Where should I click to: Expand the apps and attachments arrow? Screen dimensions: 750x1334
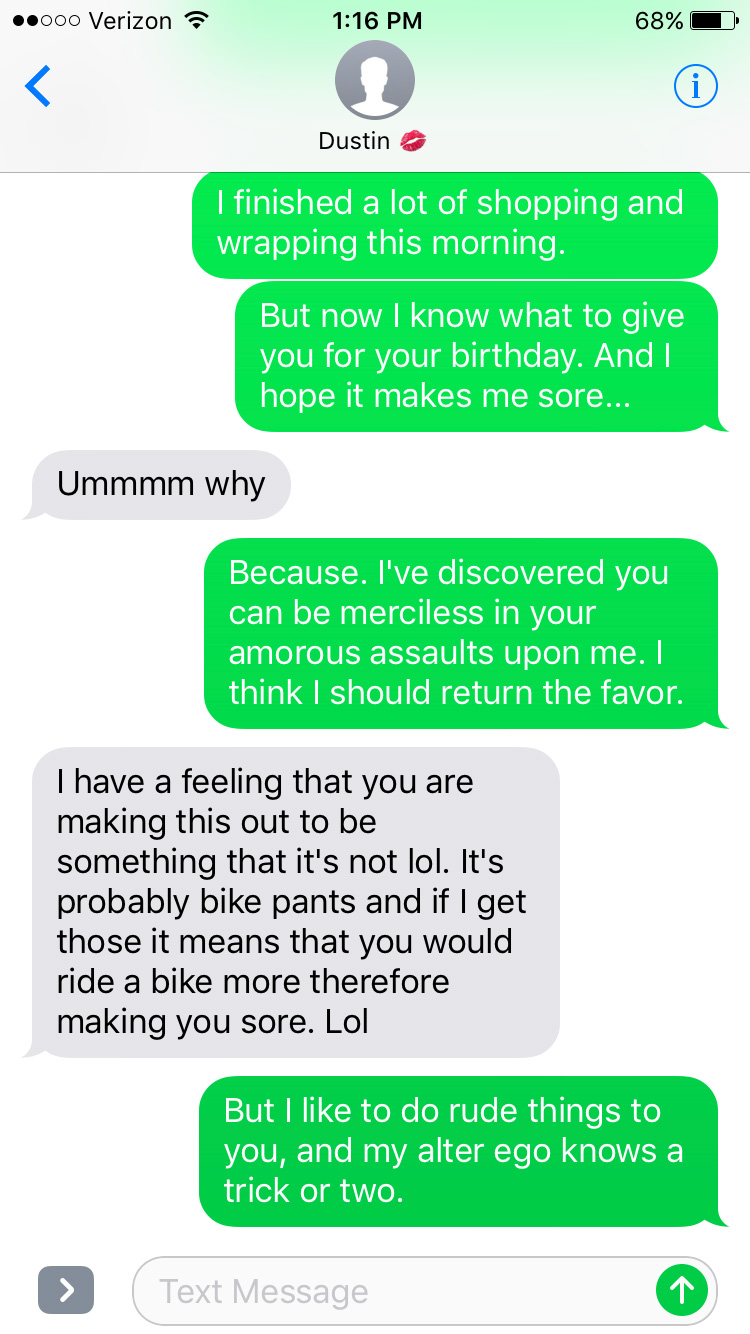(x=66, y=1290)
